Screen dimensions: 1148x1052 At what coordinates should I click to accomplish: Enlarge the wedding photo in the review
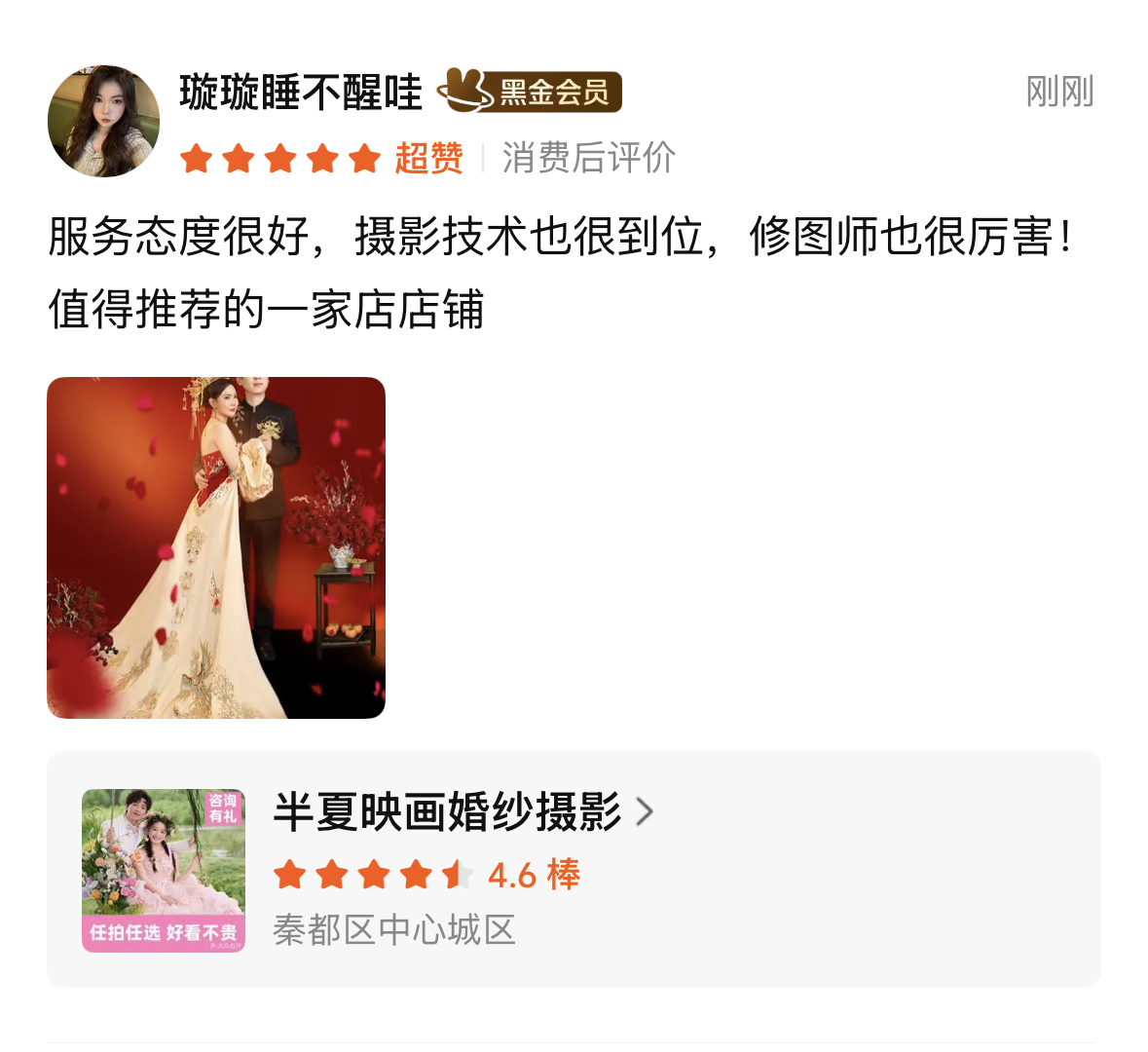tap(216, 547)
